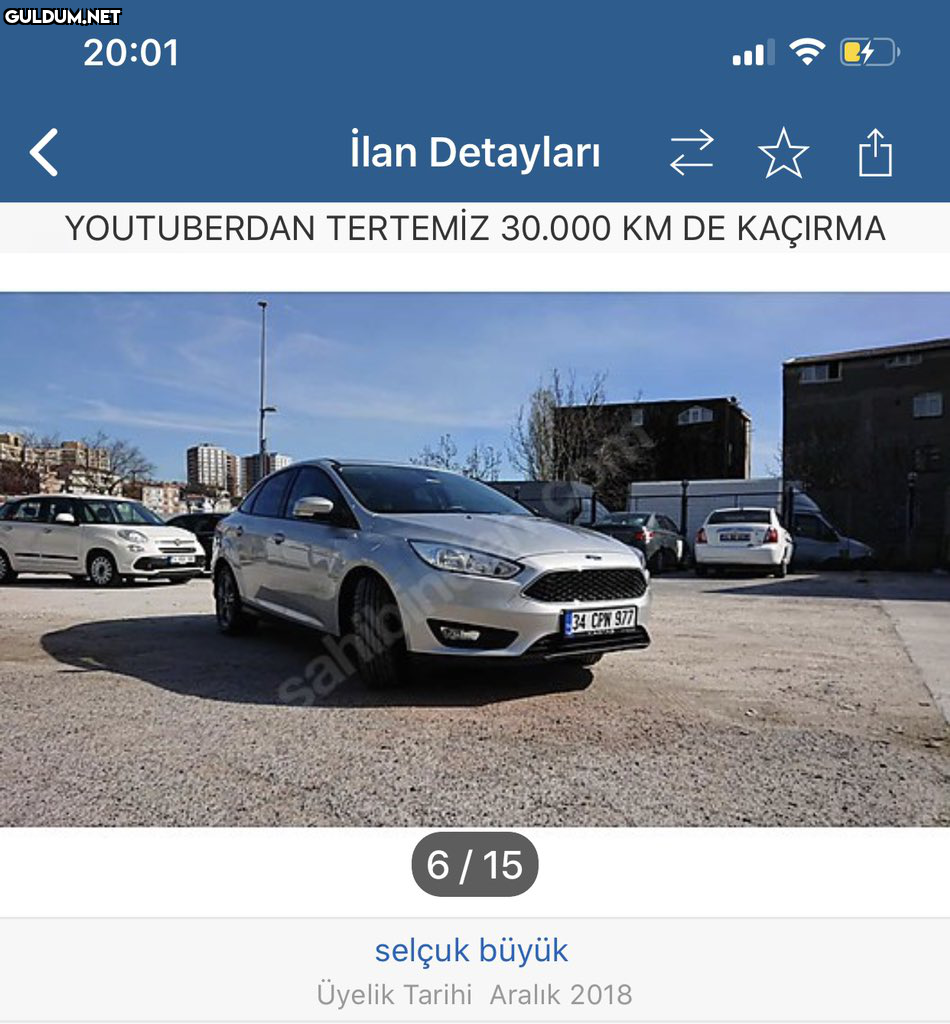Compare this listing using the arrows icon
The image size is (950, 1024).
click(x=692, y=153)
